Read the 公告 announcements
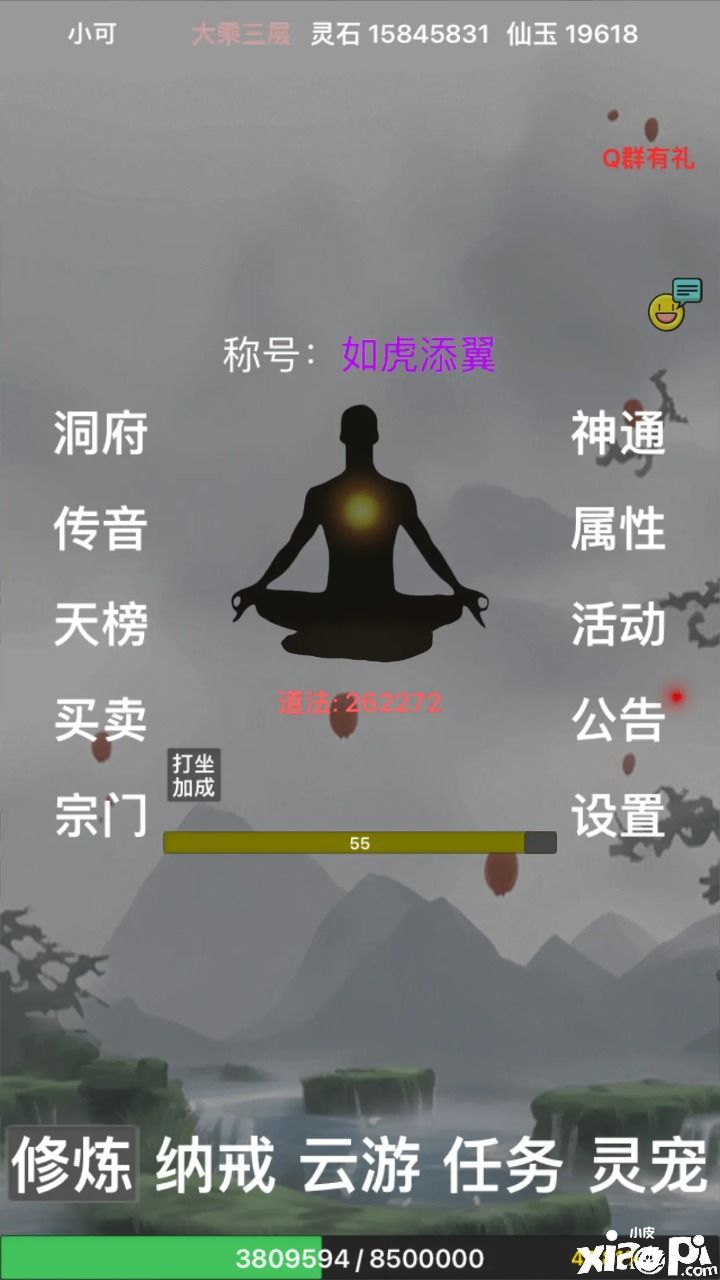The image size is (720, 1280). click(618, 720)
